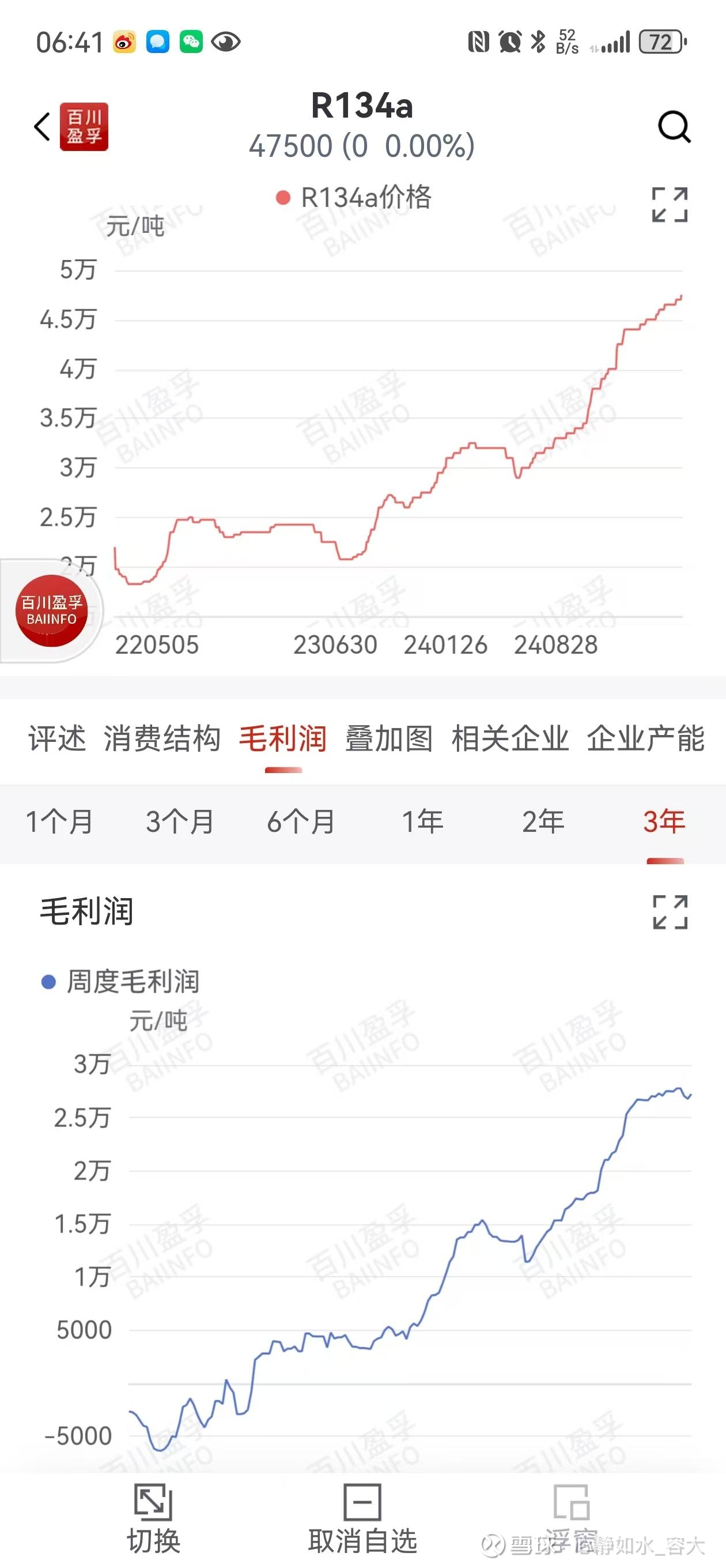This screenshot has width=726, height=1568.
Task: View the 相关企业 tab
Action: click(x=510, y=739)
